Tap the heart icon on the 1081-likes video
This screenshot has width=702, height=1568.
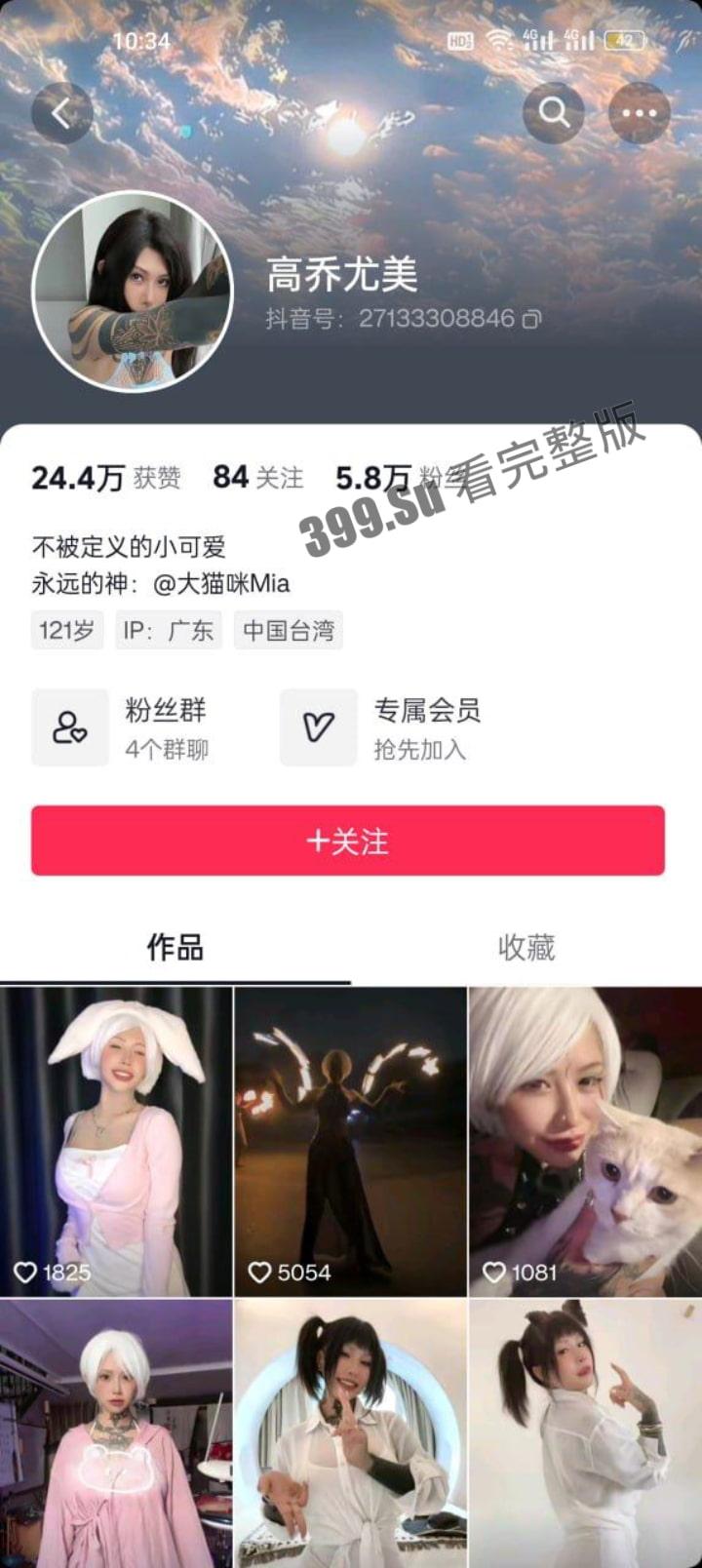pyautogui.click(x=493, y=1273)
